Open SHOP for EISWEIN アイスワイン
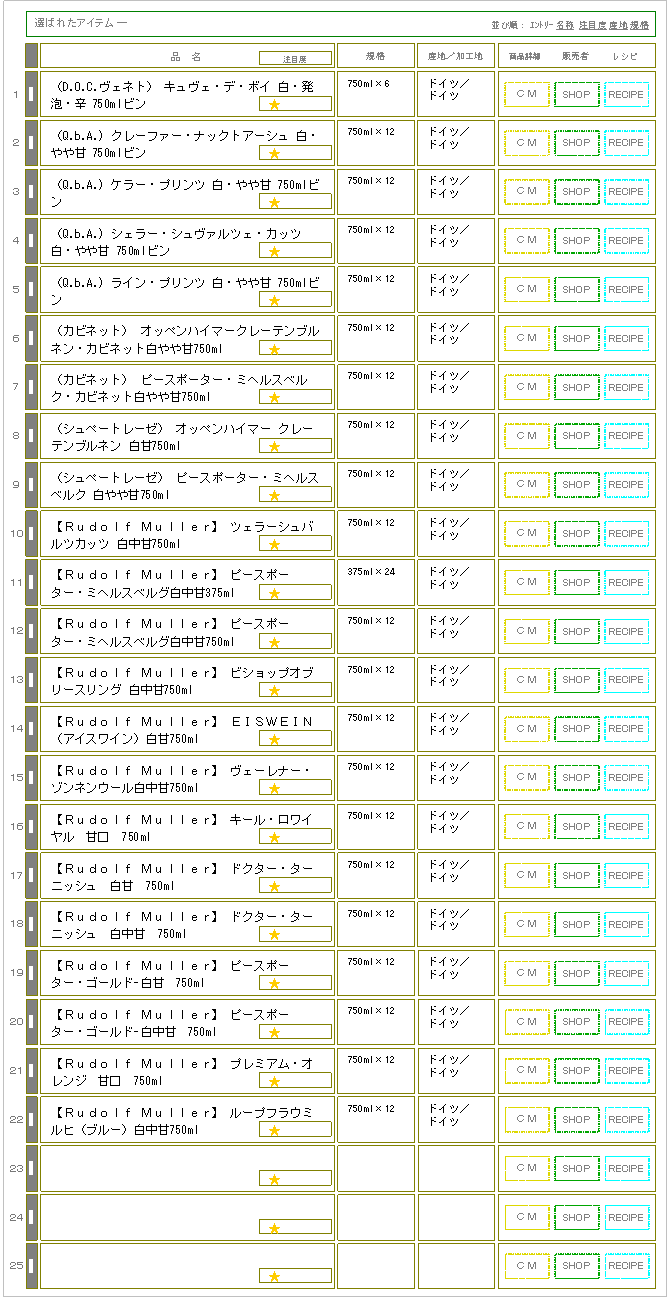Screen dimensions: 668x1298 [576, 729]
